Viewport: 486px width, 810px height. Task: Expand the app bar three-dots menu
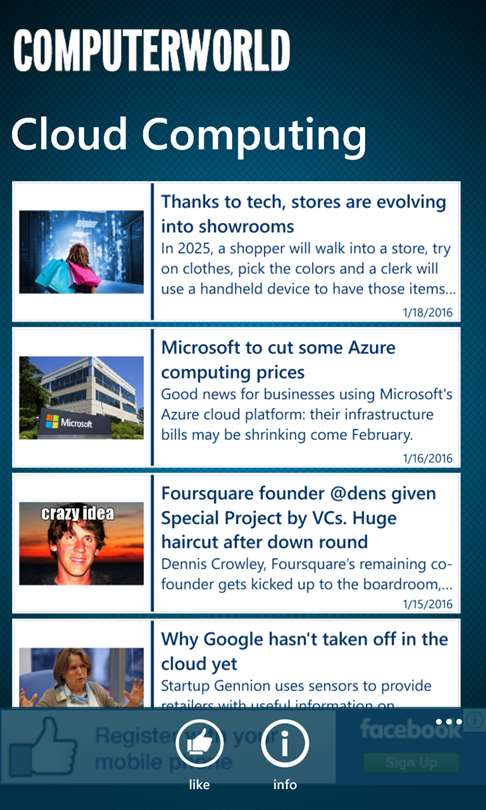pos(448,722)
